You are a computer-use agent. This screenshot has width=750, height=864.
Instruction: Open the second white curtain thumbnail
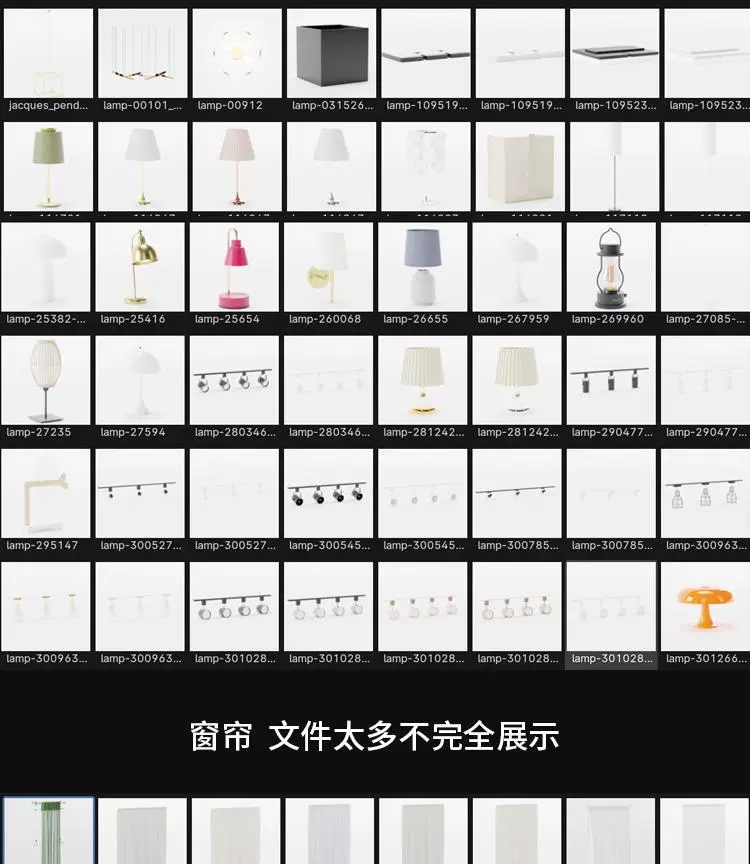[142, 828]
